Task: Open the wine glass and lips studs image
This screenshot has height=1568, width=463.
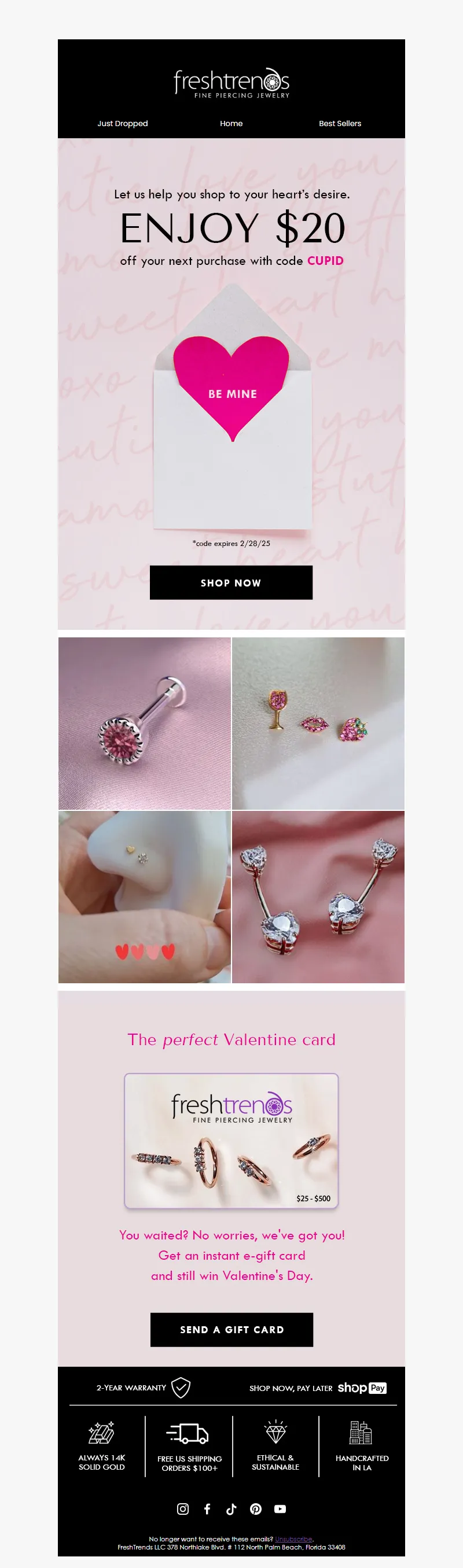Action: 318,723
